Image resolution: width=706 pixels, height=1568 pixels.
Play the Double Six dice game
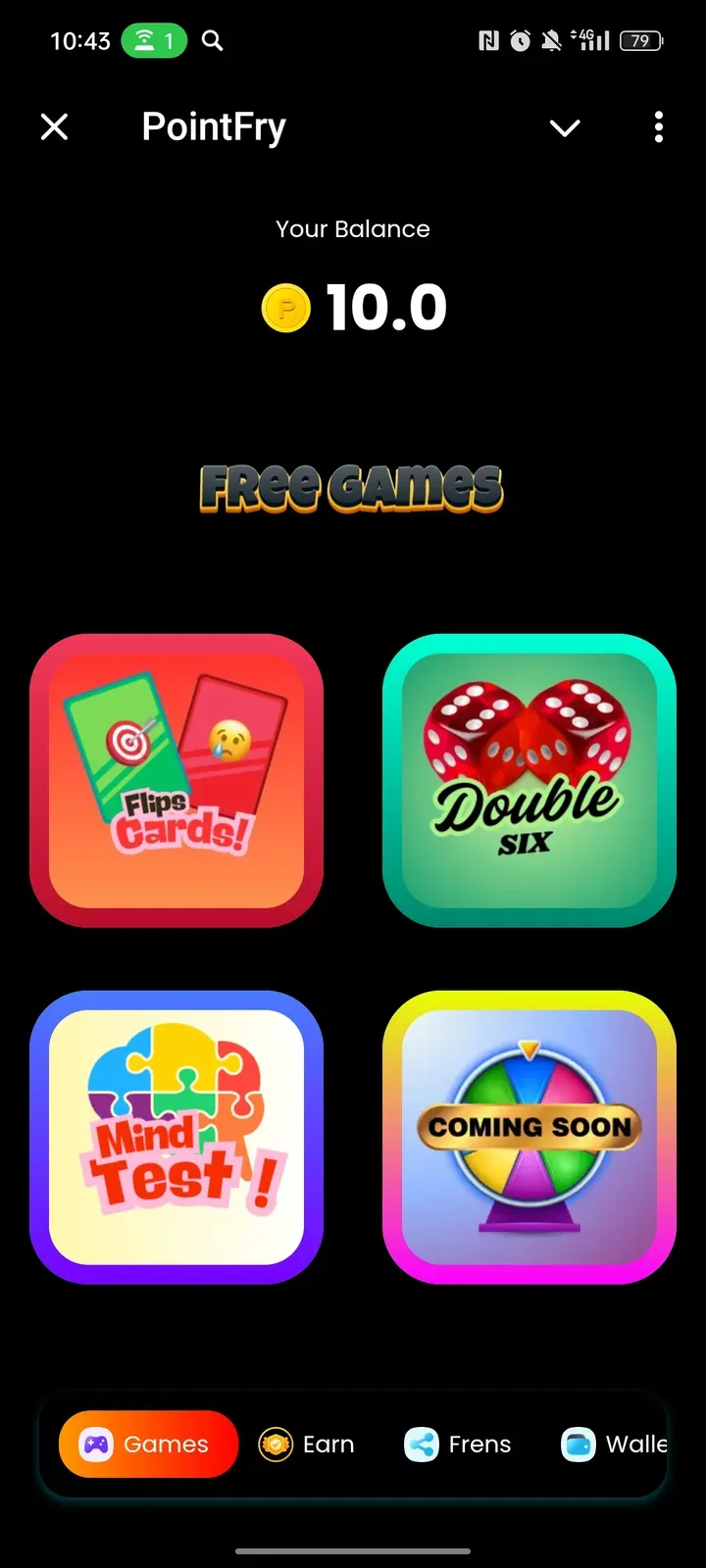pos(529,780)
